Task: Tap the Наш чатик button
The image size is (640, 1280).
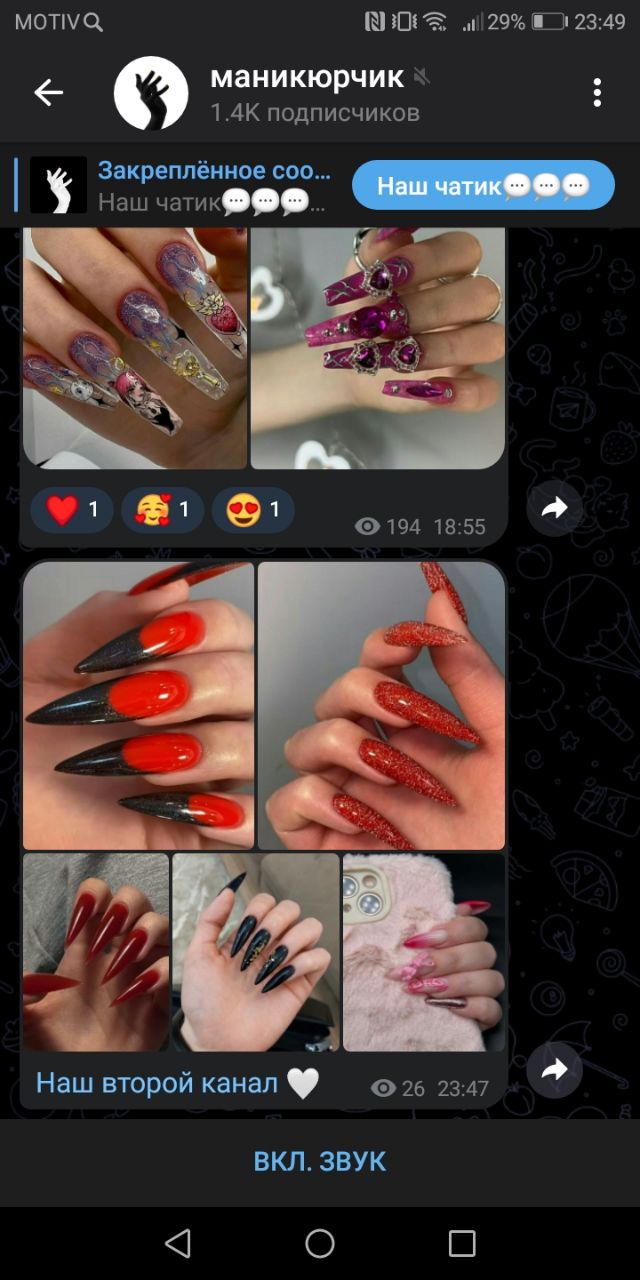Action: pos(483,185)
